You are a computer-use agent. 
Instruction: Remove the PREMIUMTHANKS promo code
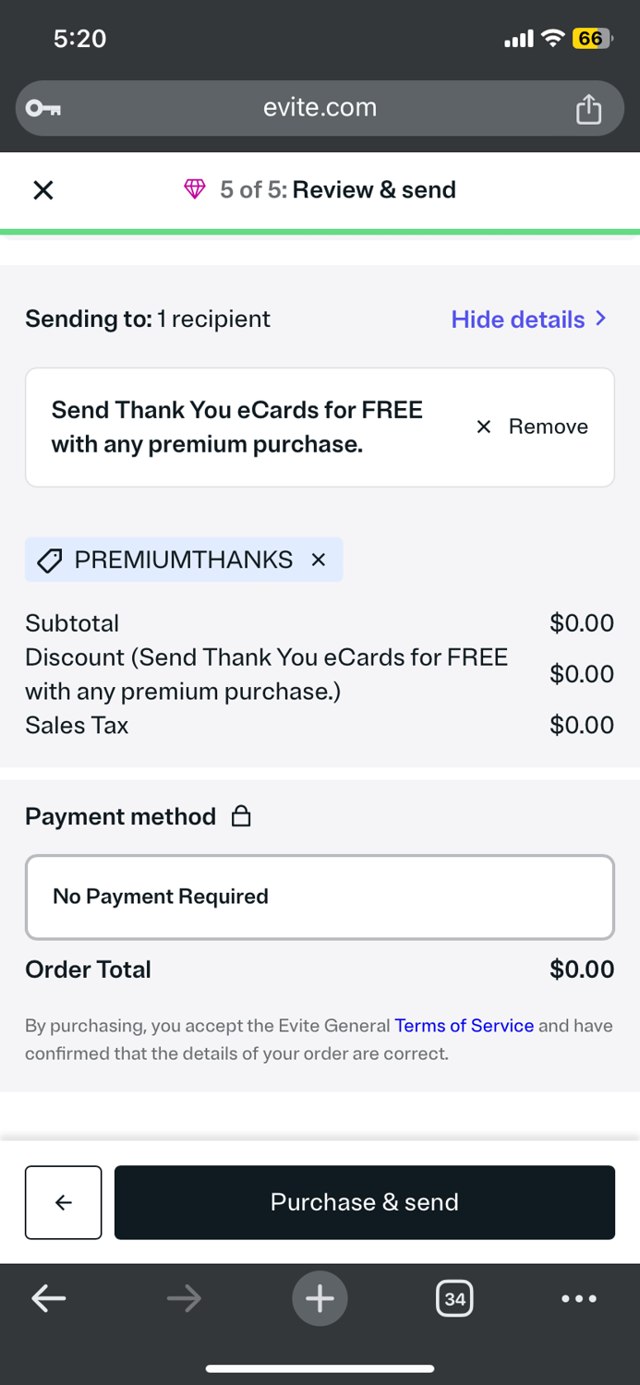[318, 560]
